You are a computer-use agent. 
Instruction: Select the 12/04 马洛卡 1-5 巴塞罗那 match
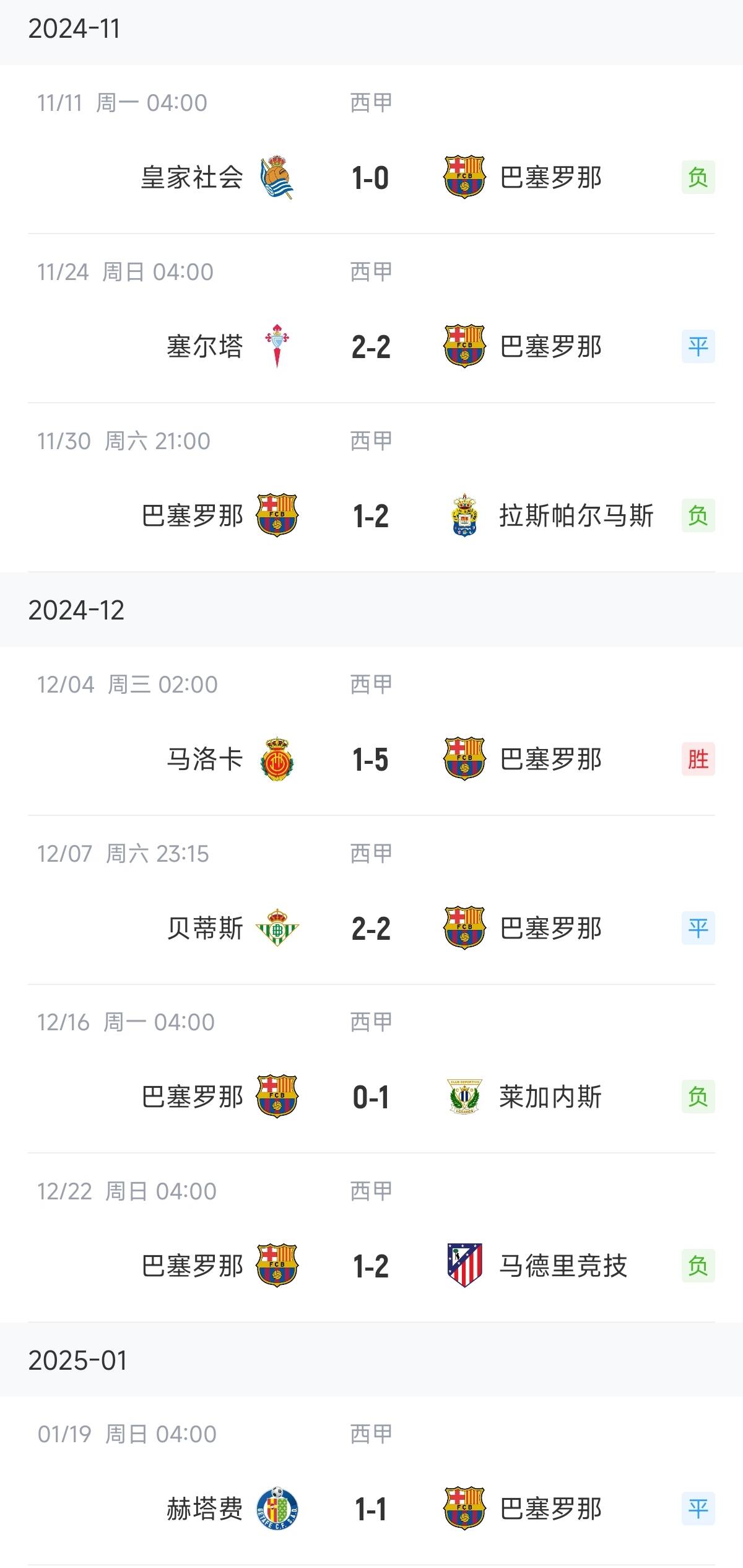(370, 760)
